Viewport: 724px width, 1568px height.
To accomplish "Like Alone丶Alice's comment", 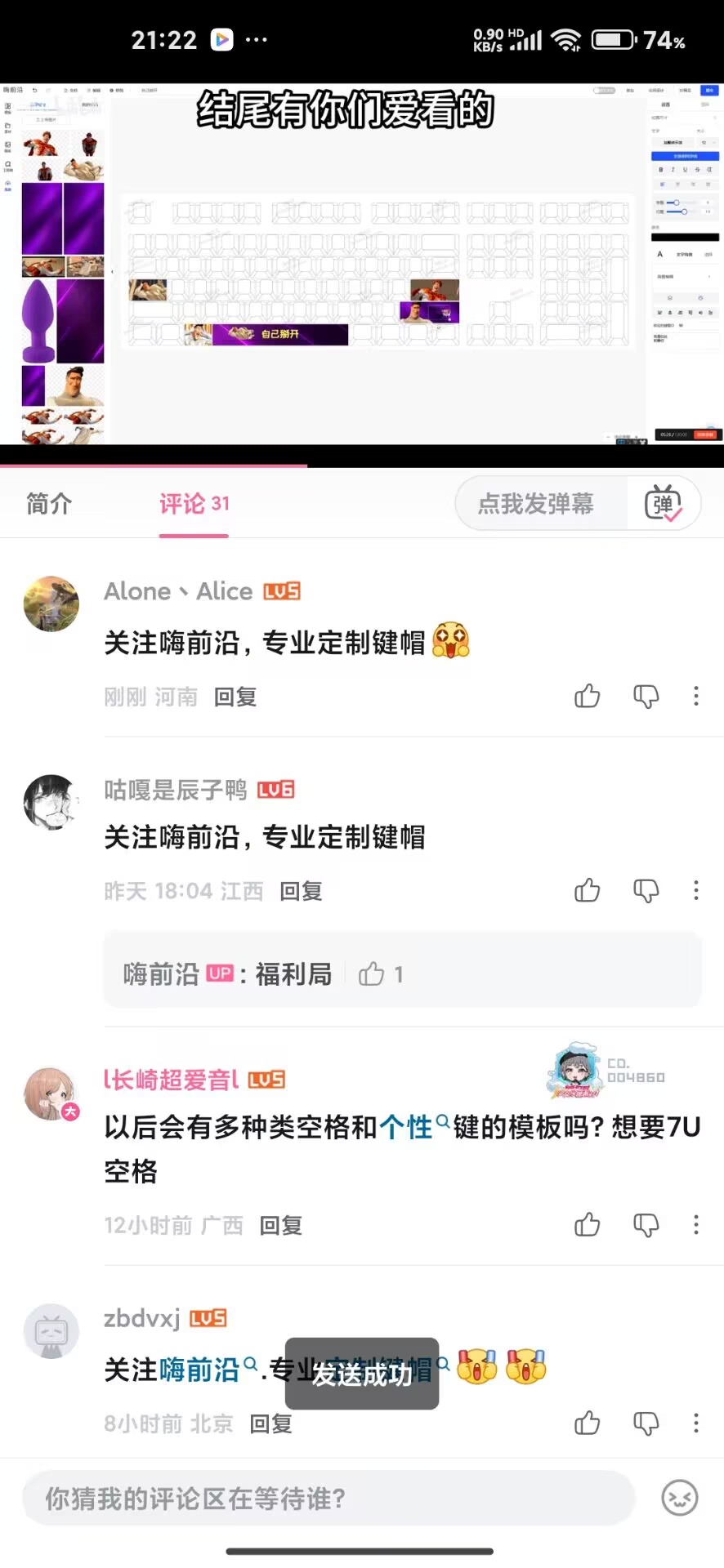I will pyautogui.click(x=587, y=697).
